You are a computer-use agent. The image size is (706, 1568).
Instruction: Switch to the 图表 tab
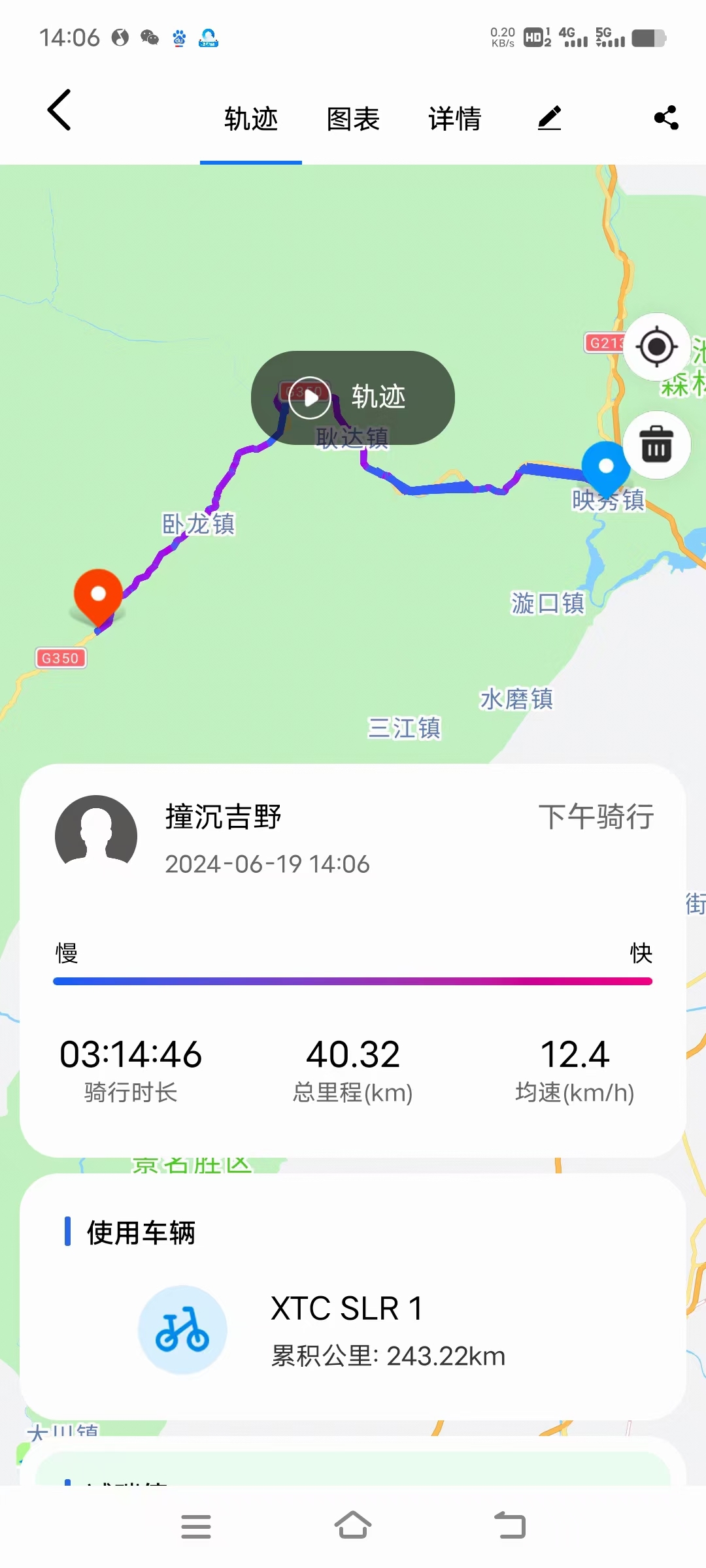353,119
